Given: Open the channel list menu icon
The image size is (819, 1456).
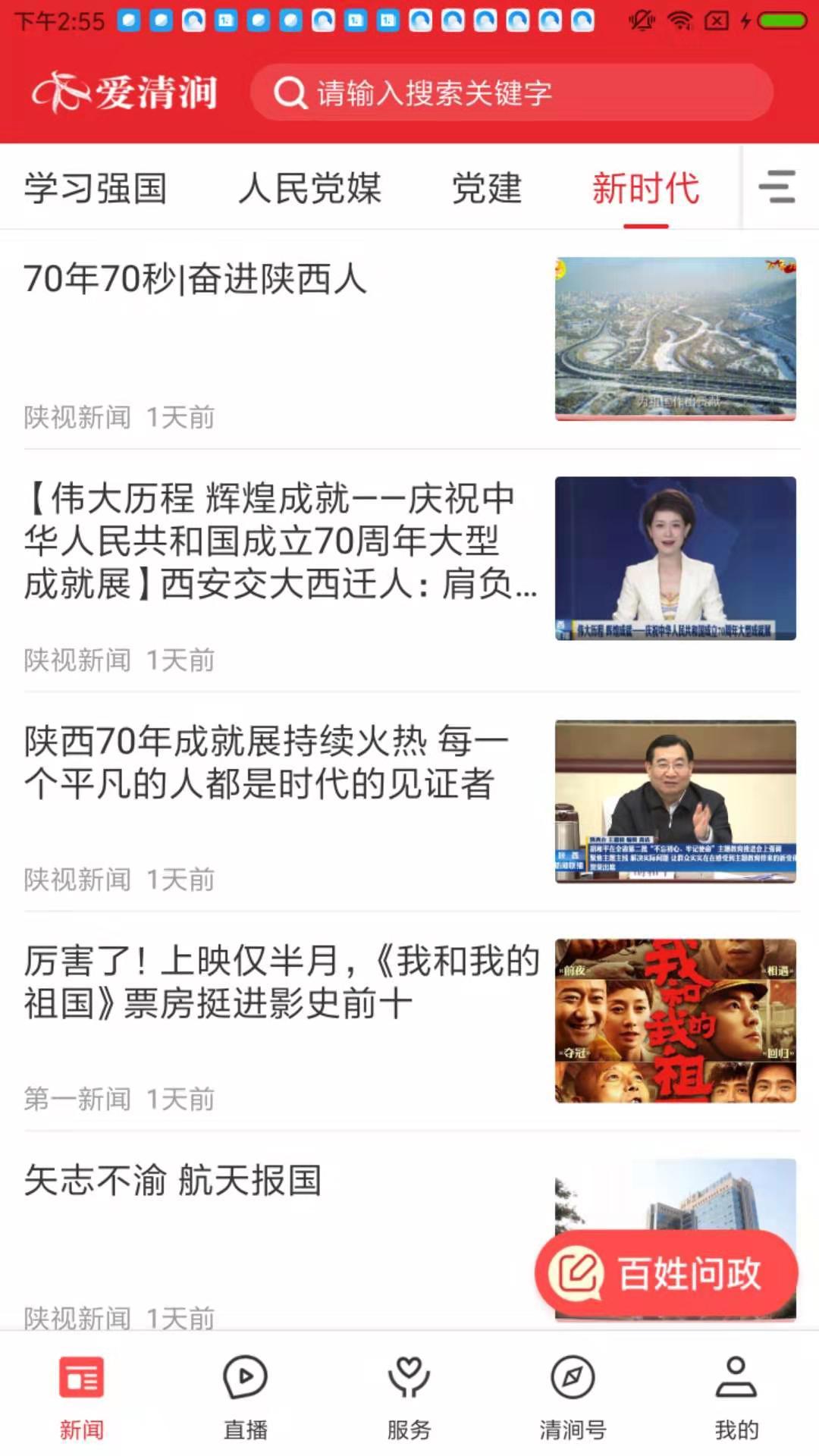Looking at the screenshot, I should tap(777, 187).
